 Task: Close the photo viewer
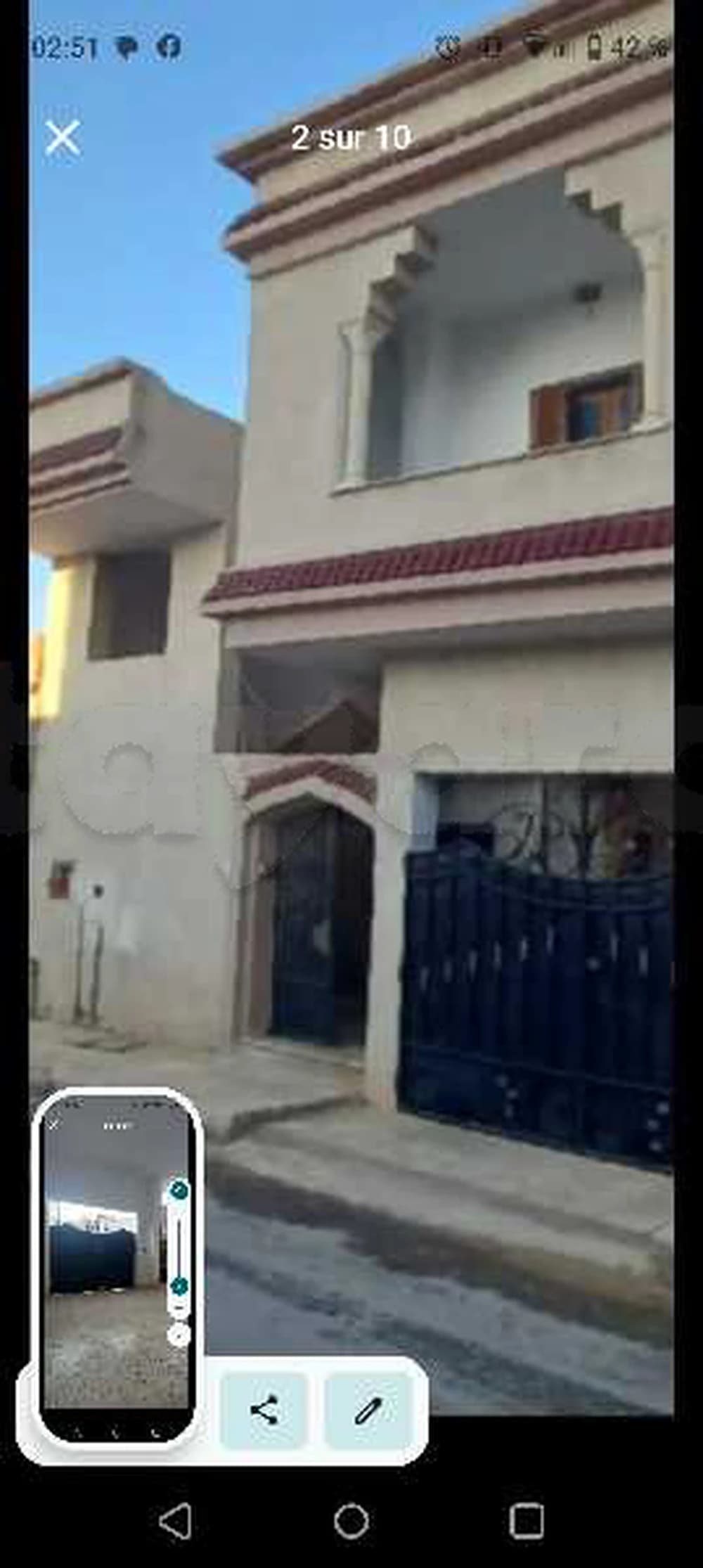(x=63, y=137)
